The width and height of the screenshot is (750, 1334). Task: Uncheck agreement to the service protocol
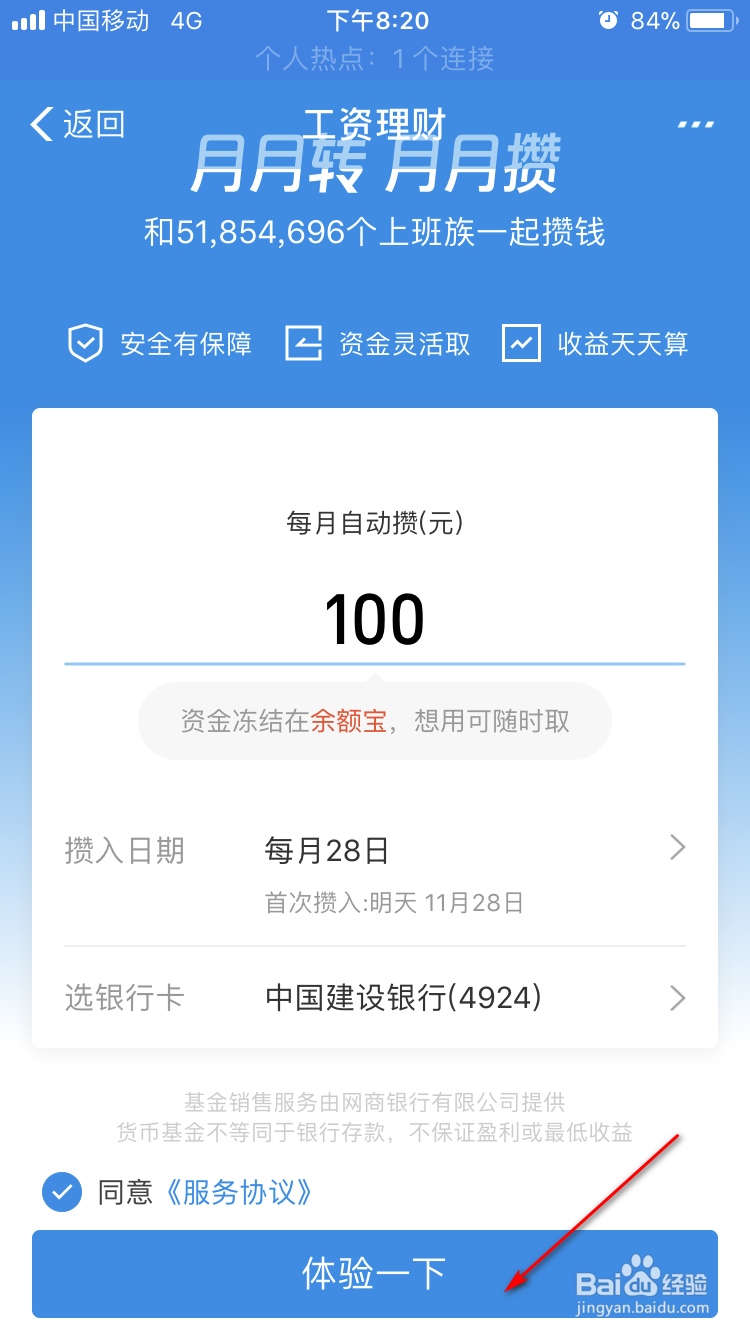[62, 1192]
